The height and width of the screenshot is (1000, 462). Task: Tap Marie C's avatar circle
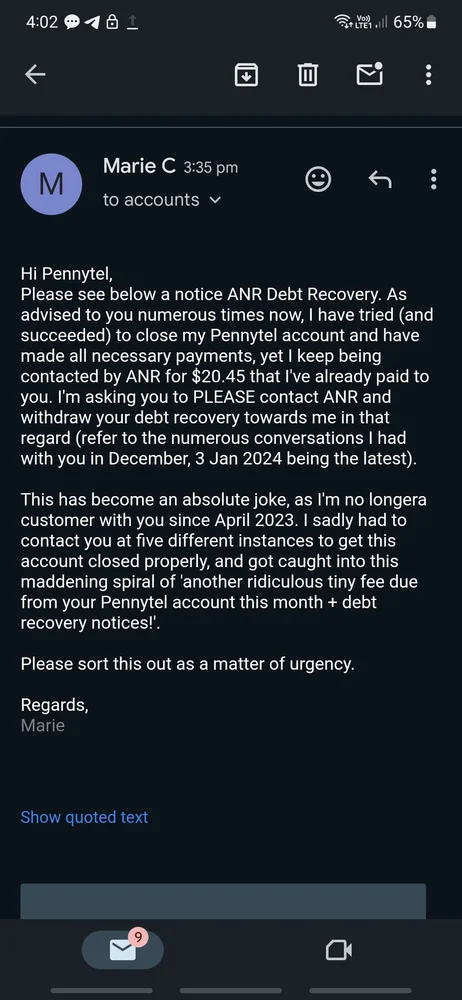(x=51, y=184)
